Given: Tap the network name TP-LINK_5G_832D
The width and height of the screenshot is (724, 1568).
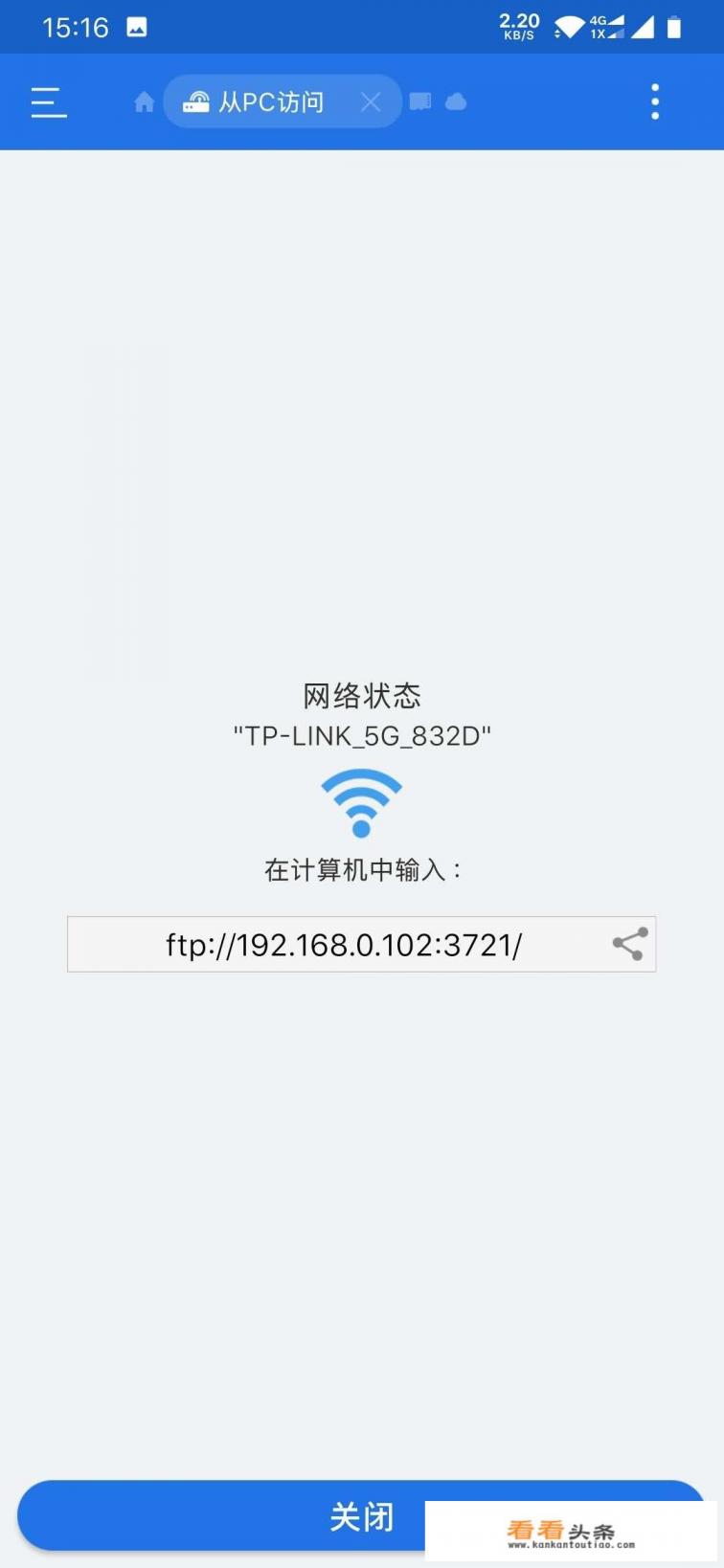Looking at the screenshot, I should 362,736.
